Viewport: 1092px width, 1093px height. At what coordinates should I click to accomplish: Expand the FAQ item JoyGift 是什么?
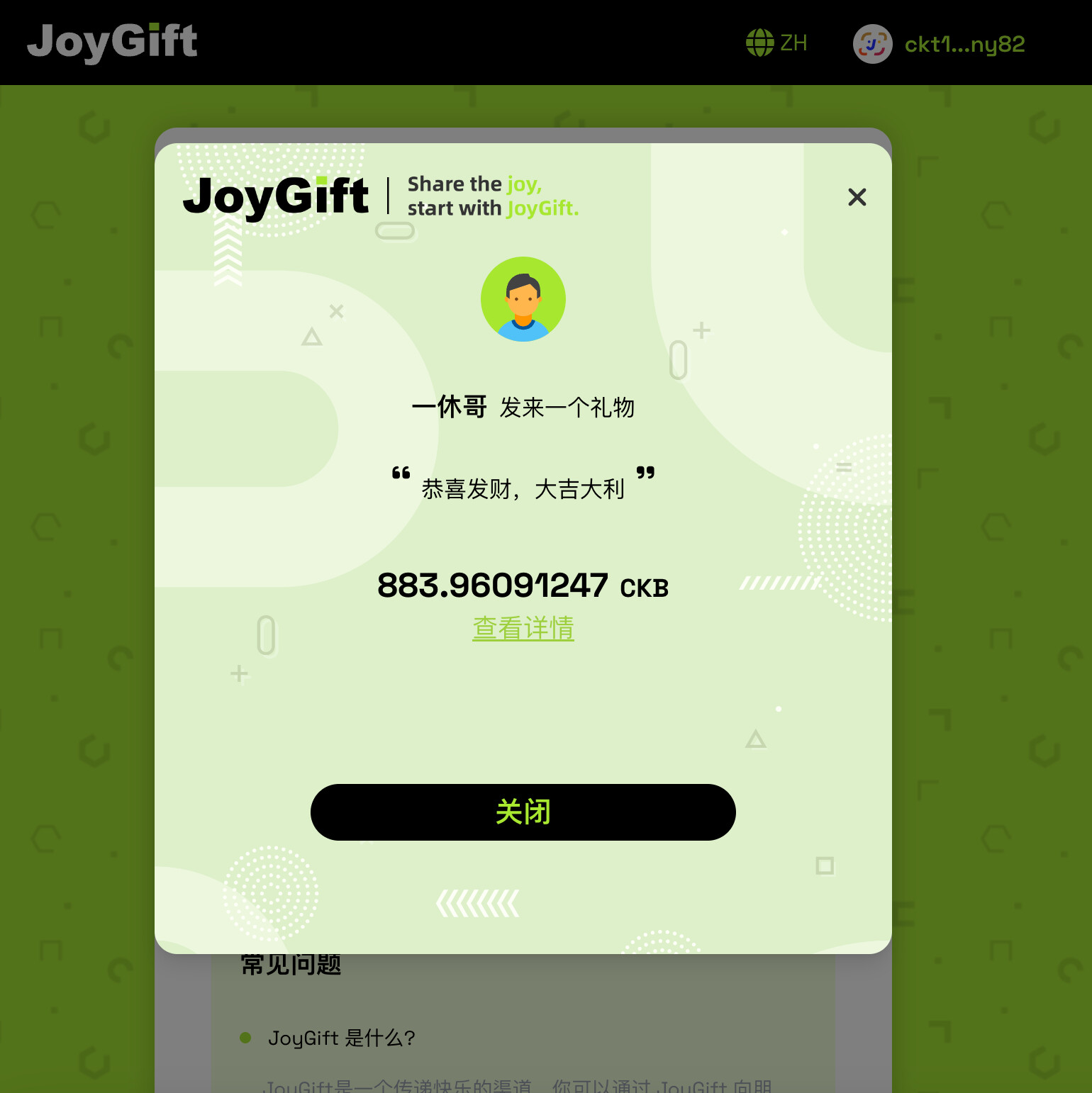click(x=341, y=1038)
